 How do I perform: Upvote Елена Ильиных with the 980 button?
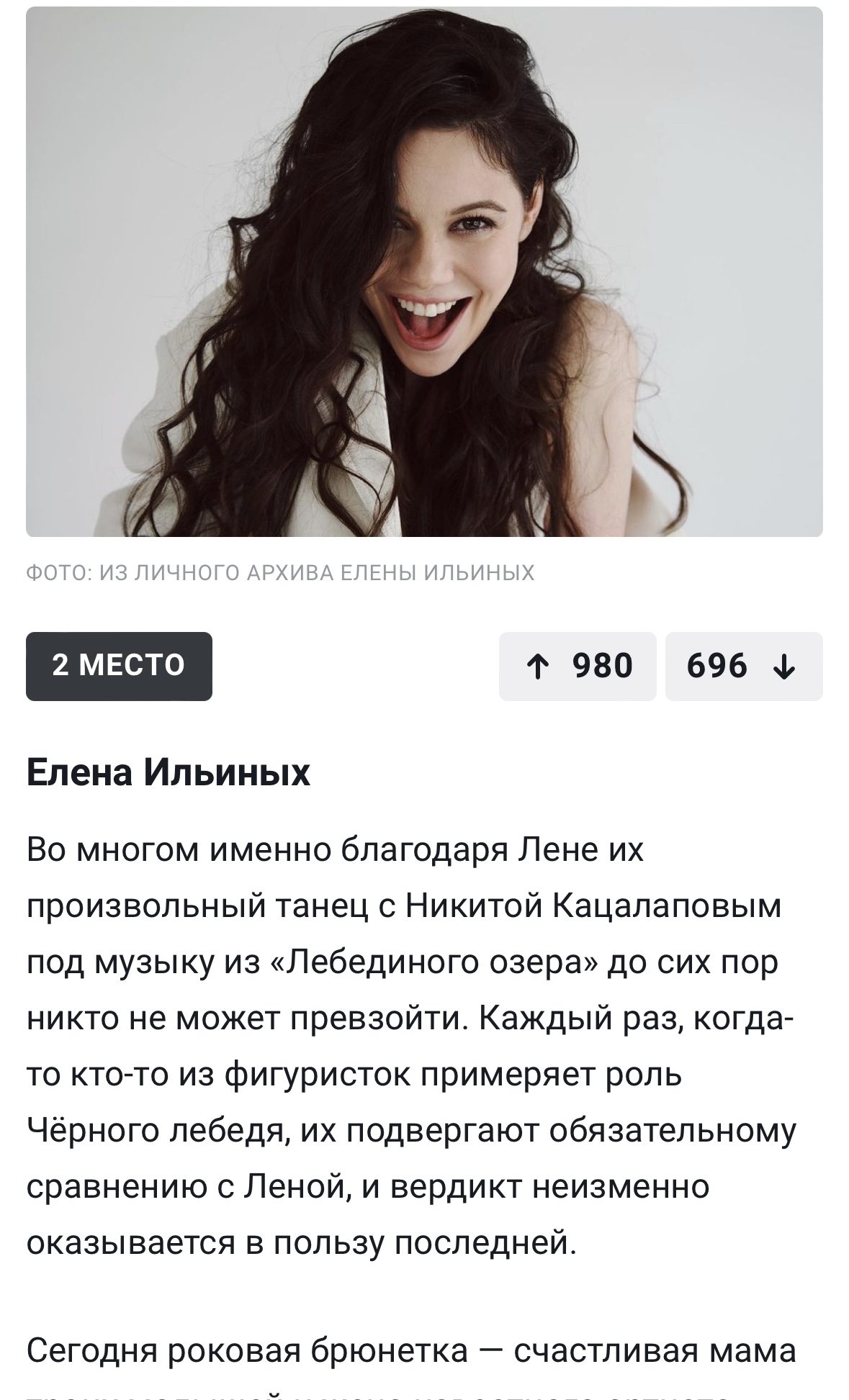[578, 666]
